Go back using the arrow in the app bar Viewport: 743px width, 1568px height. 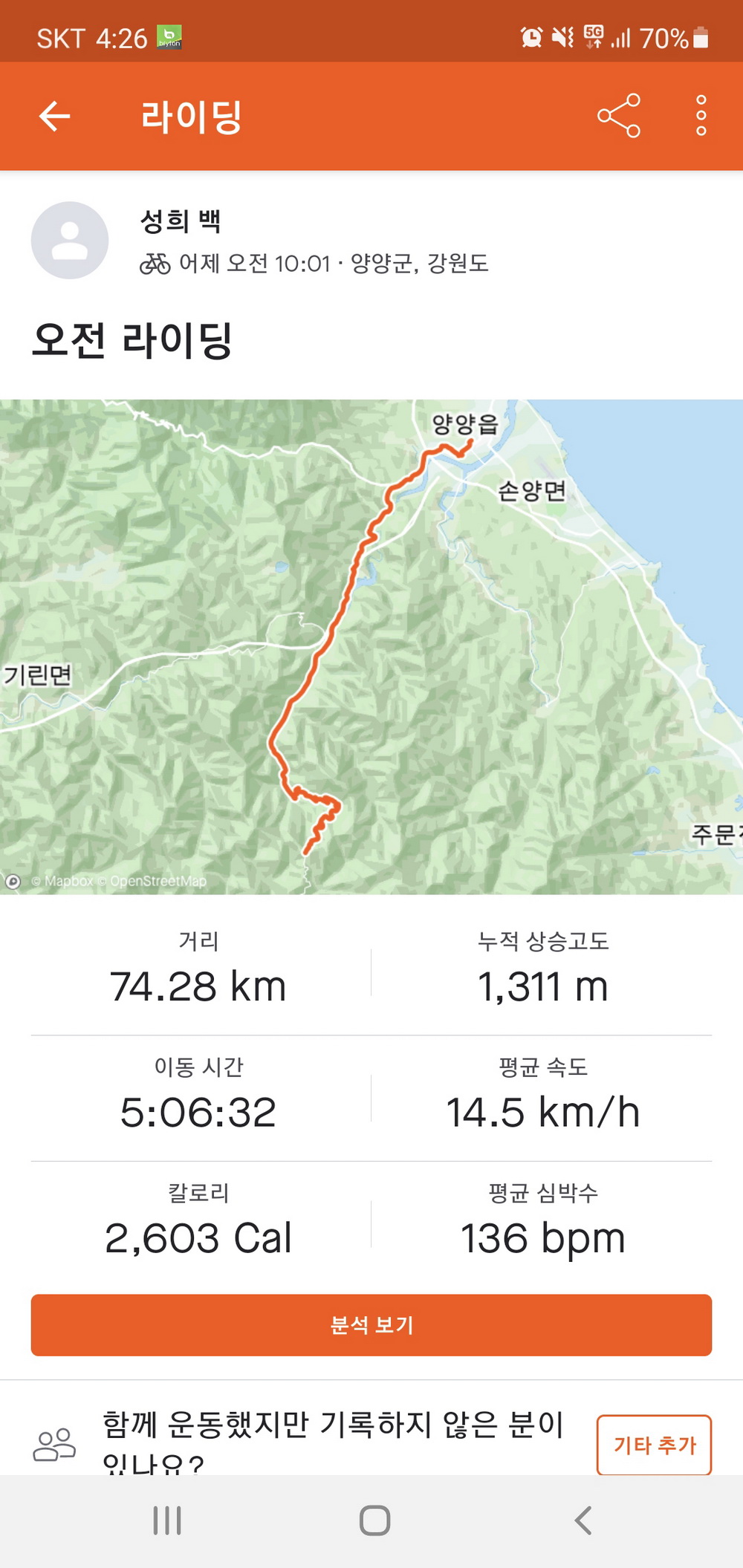[54, 116]
